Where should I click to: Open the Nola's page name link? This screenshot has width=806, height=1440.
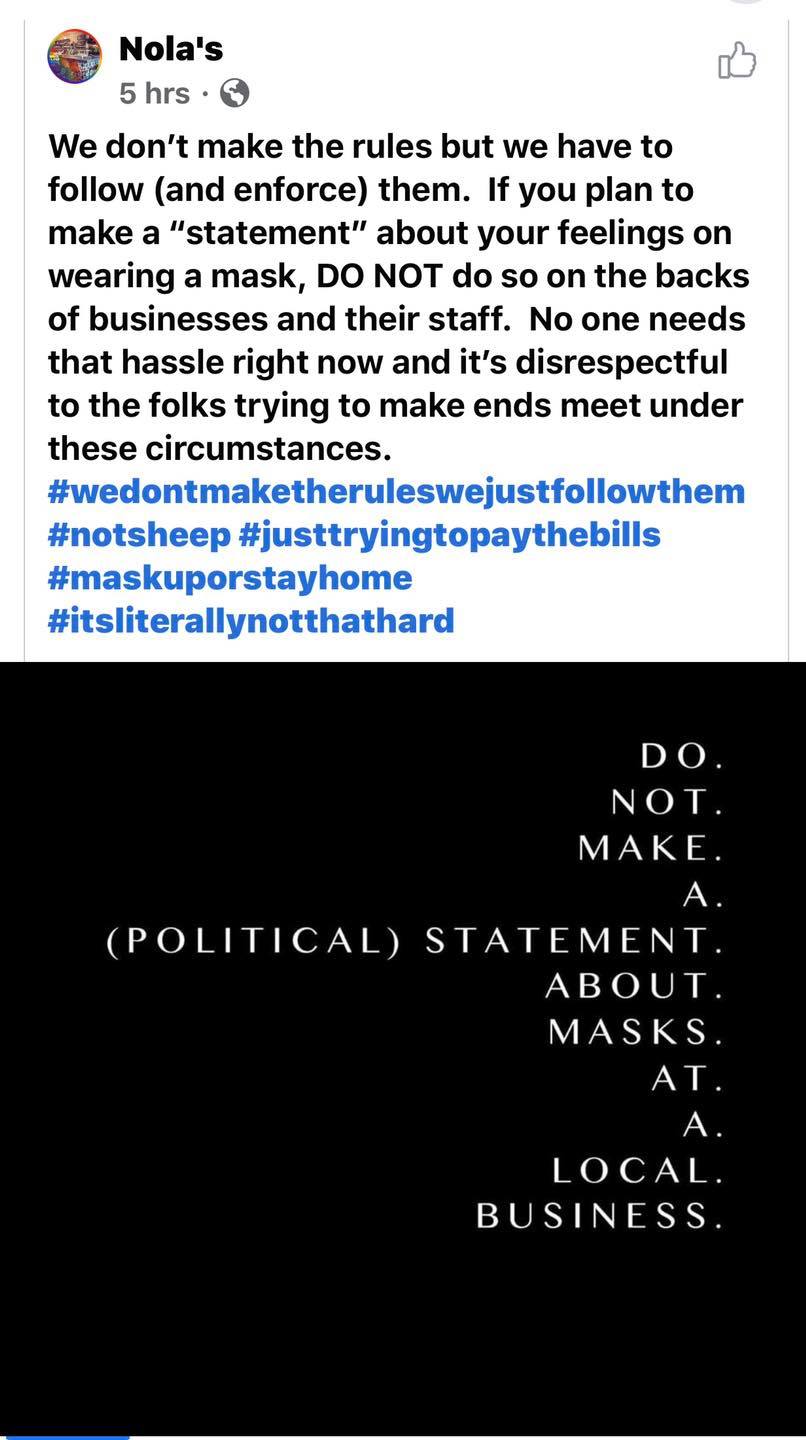click(x=170, y=48)
